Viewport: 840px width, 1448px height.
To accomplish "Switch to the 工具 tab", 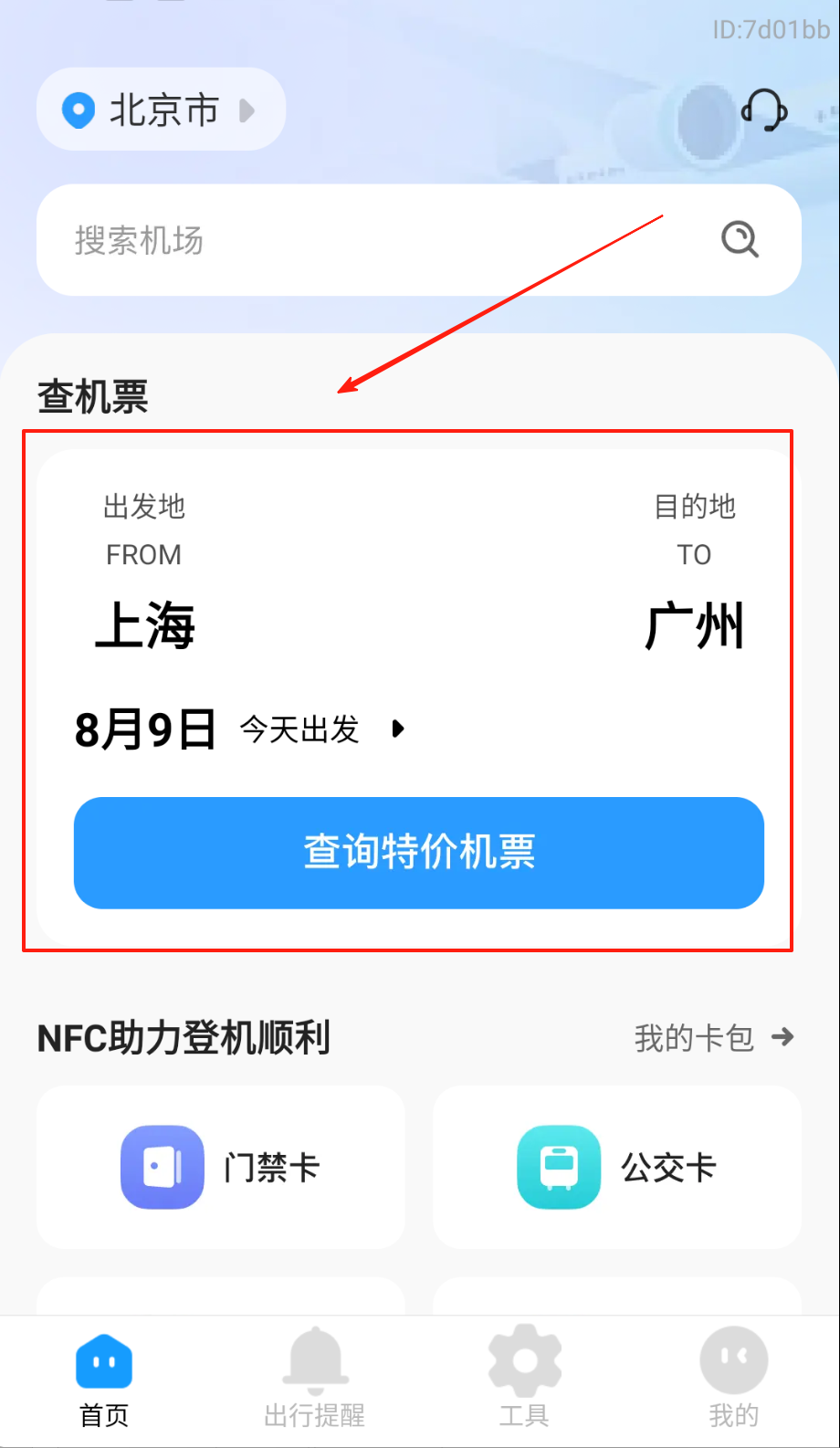I will coord(524,1379).
